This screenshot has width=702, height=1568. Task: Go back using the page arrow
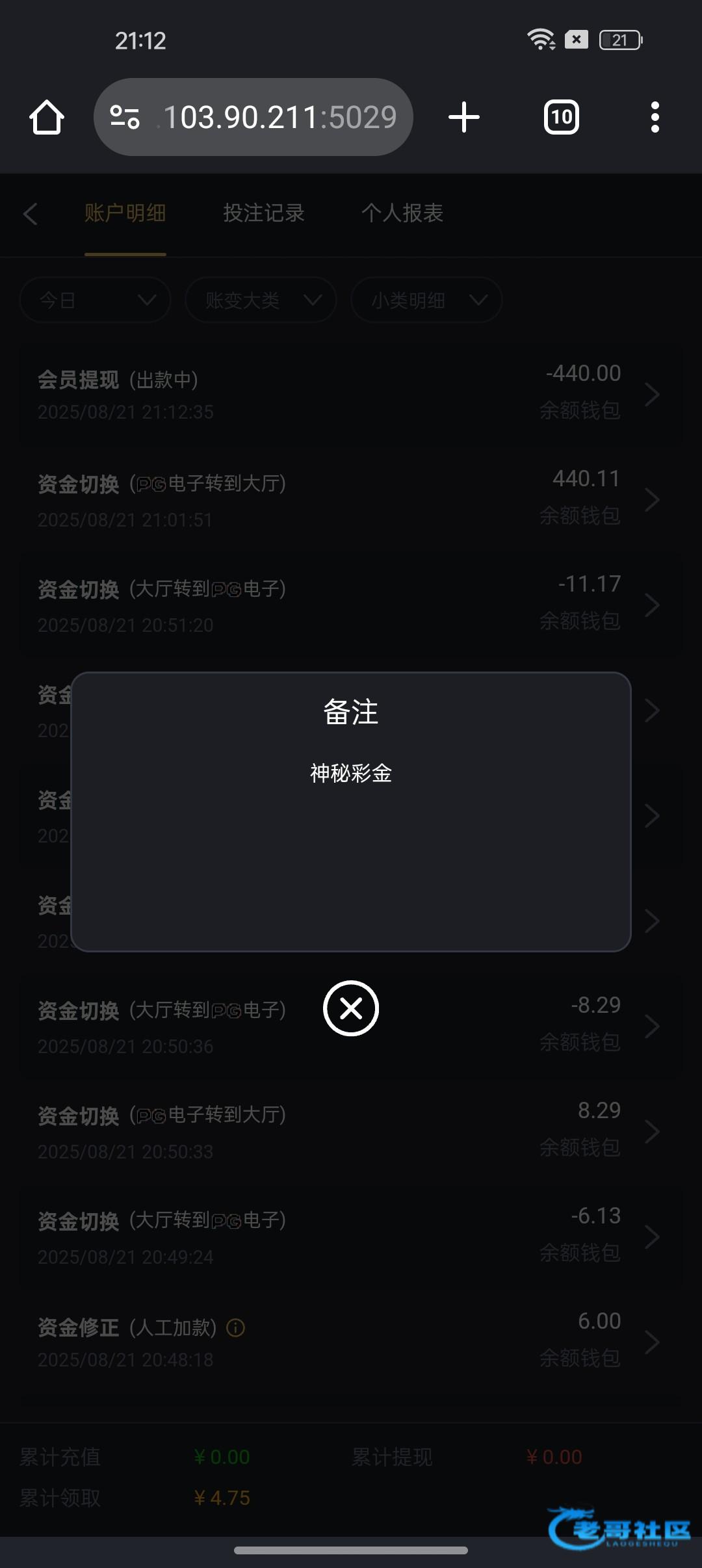pos(30,213)
